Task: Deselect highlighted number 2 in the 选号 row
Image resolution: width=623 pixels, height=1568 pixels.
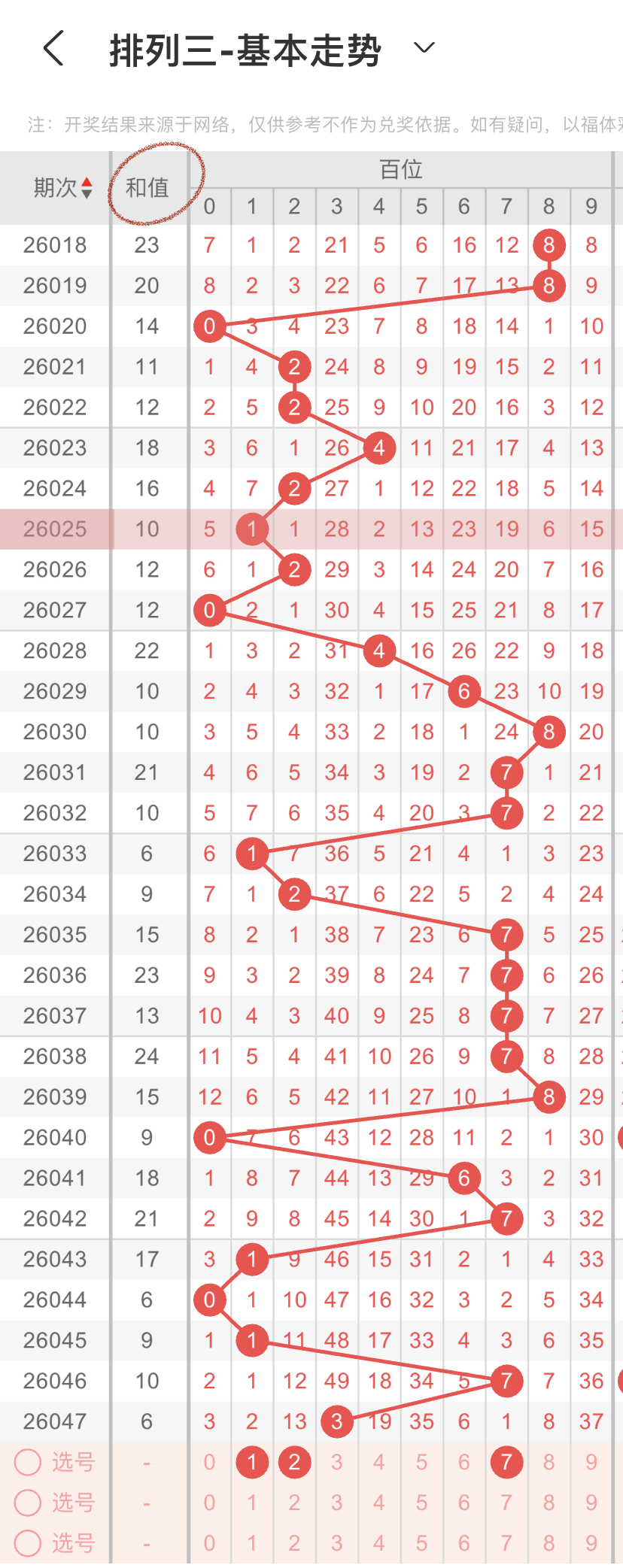Action: [294, 1462]
